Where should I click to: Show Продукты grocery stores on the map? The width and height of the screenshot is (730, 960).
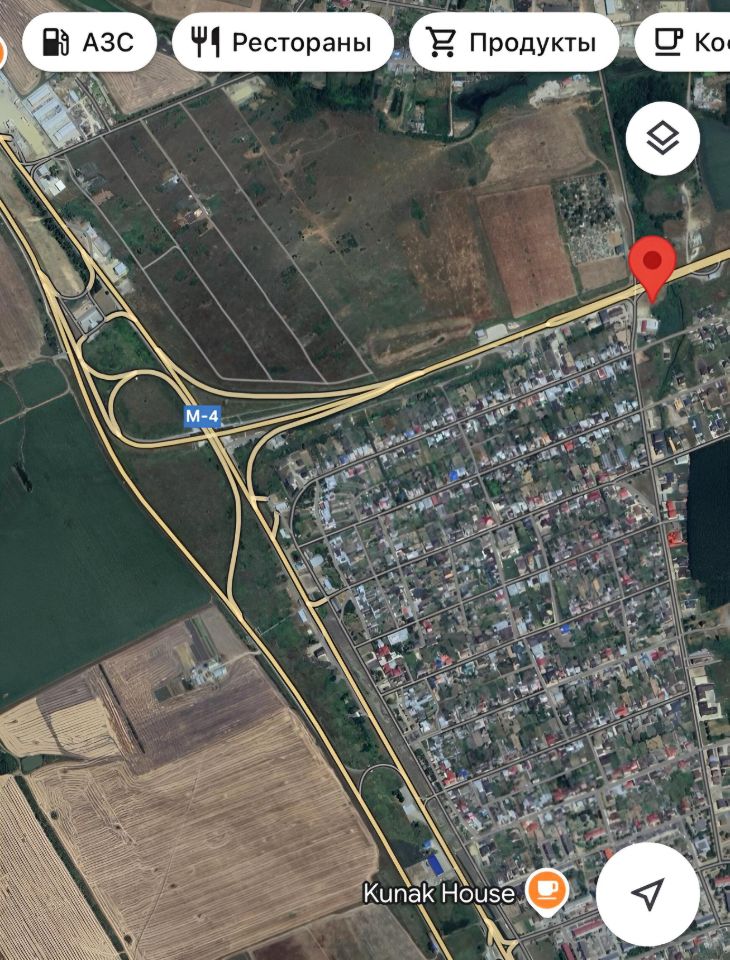pos(514,43)
